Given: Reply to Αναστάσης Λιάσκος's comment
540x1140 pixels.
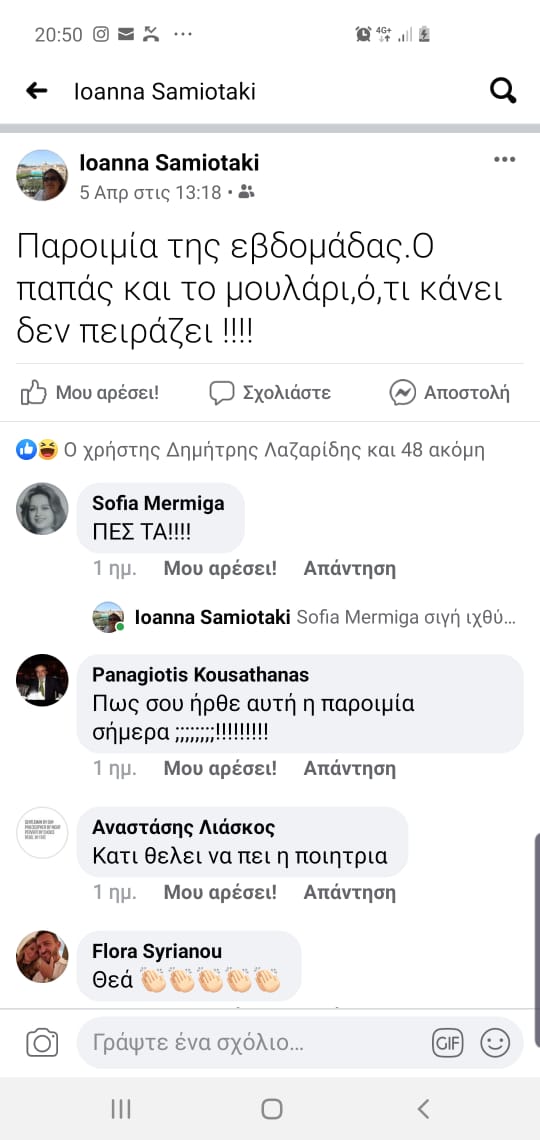Looking at the screenshot, I should [x=350, y=892].
